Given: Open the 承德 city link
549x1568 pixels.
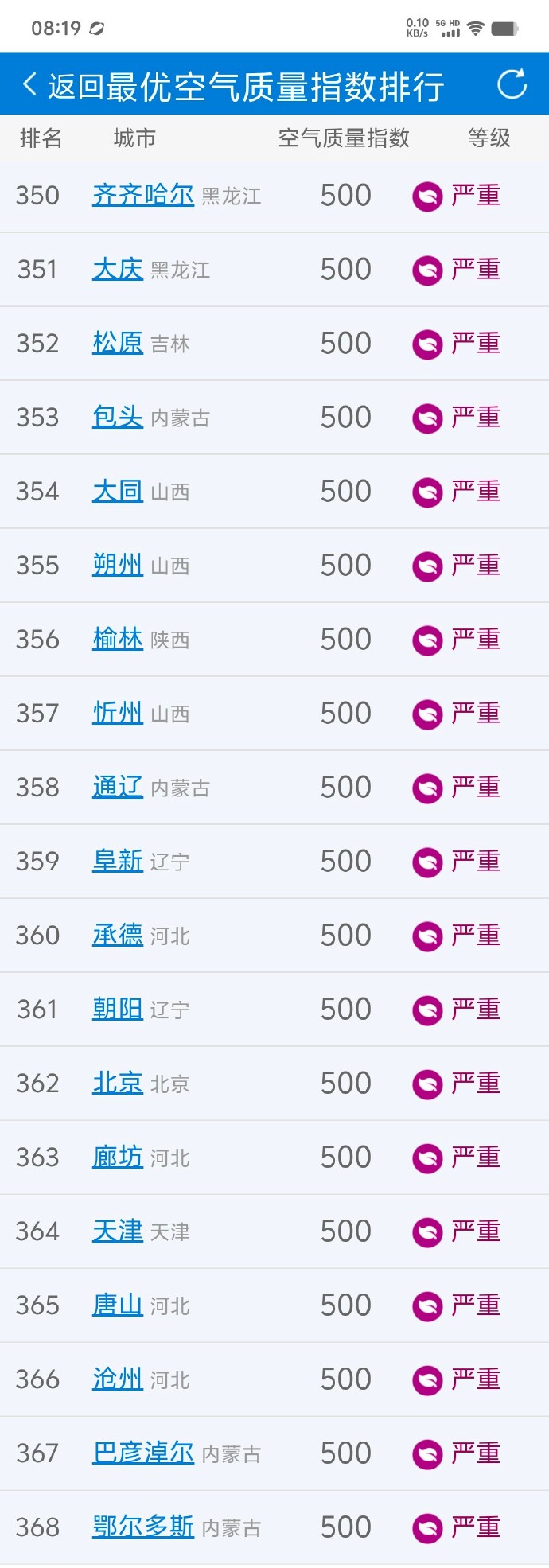Looking at the screenshot, I should 118,935.
